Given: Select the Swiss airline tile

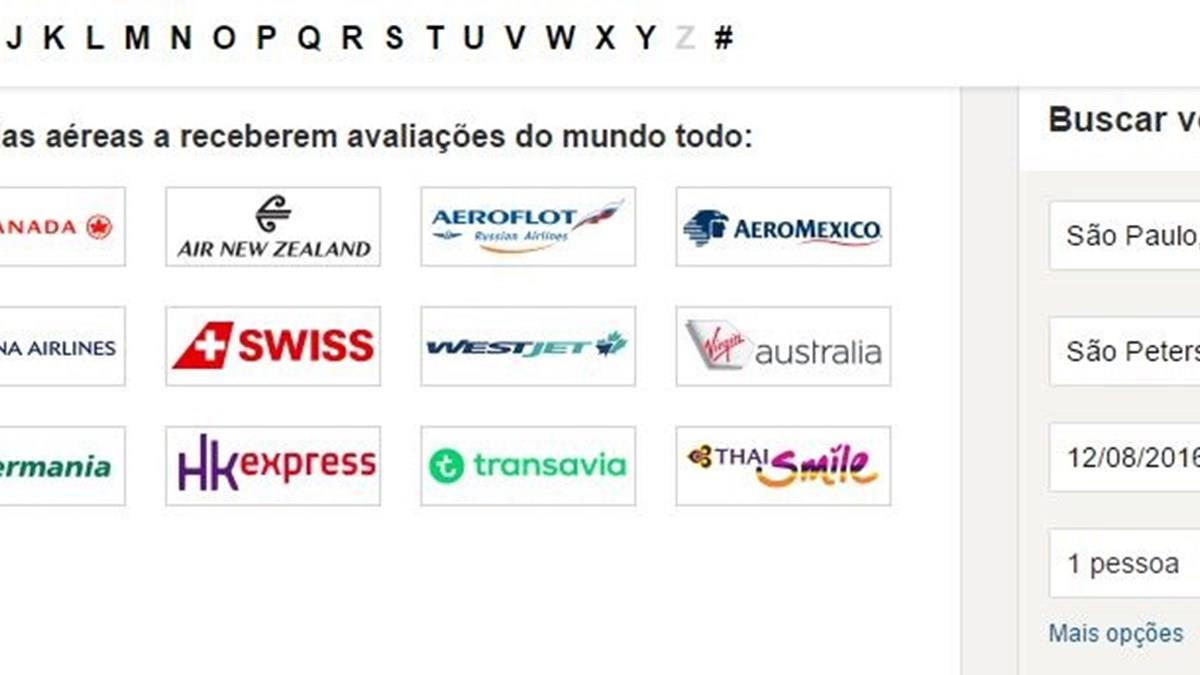Looking at the screenshot, I should click(273, 347).
